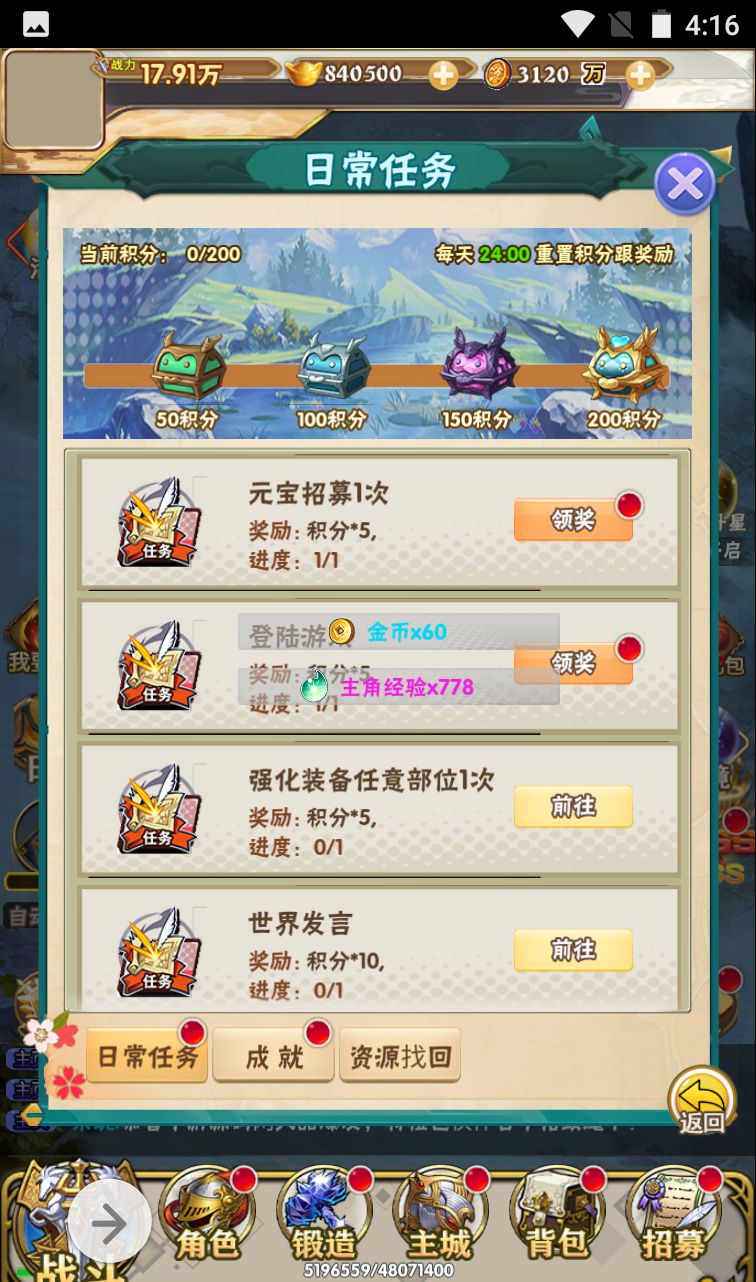
Task: Add more 元宝 with plus button
Action: (x=443, y=74)
